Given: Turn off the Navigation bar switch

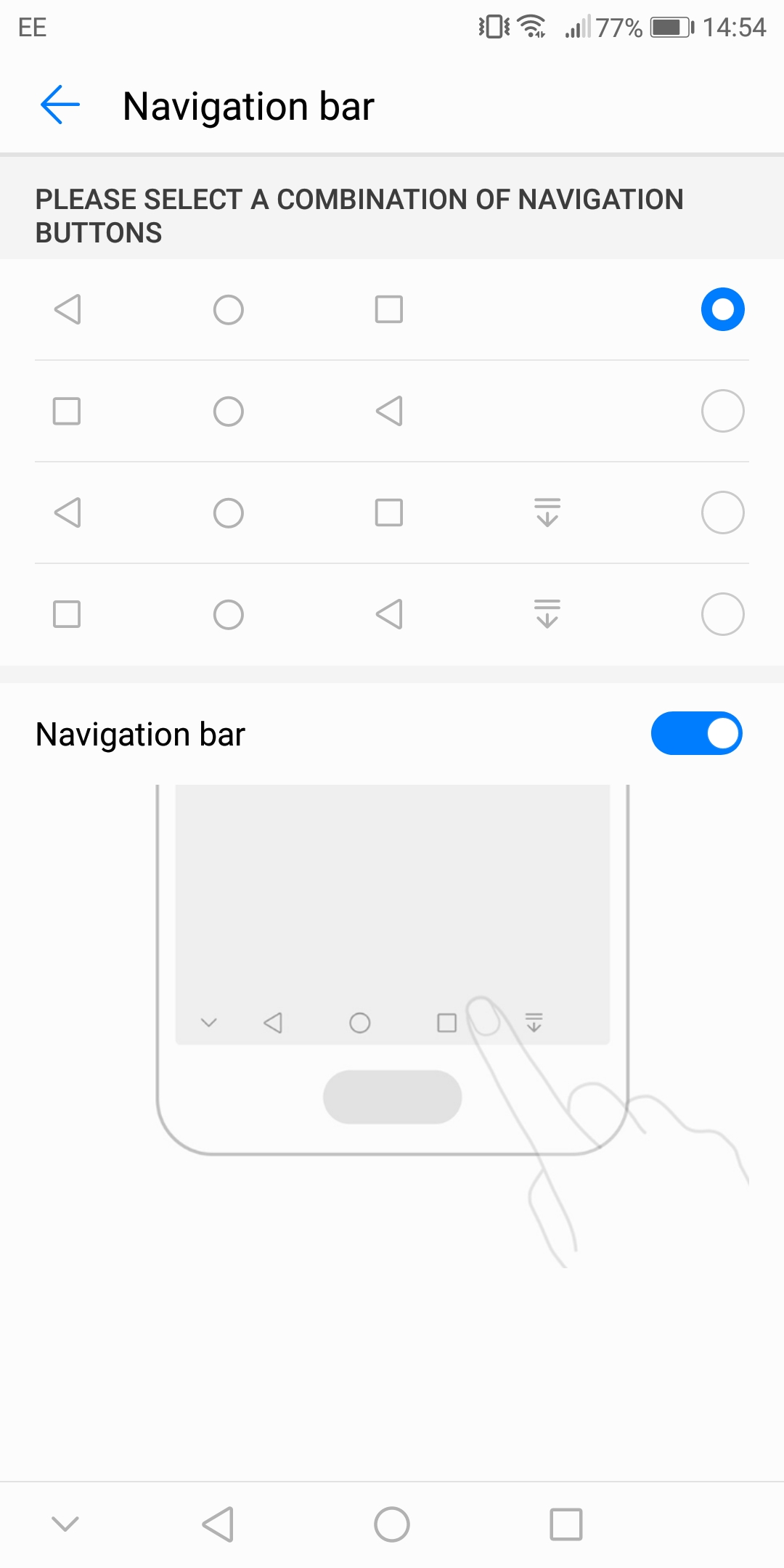Looking at the screenshot, I should (x=696, y=733).
